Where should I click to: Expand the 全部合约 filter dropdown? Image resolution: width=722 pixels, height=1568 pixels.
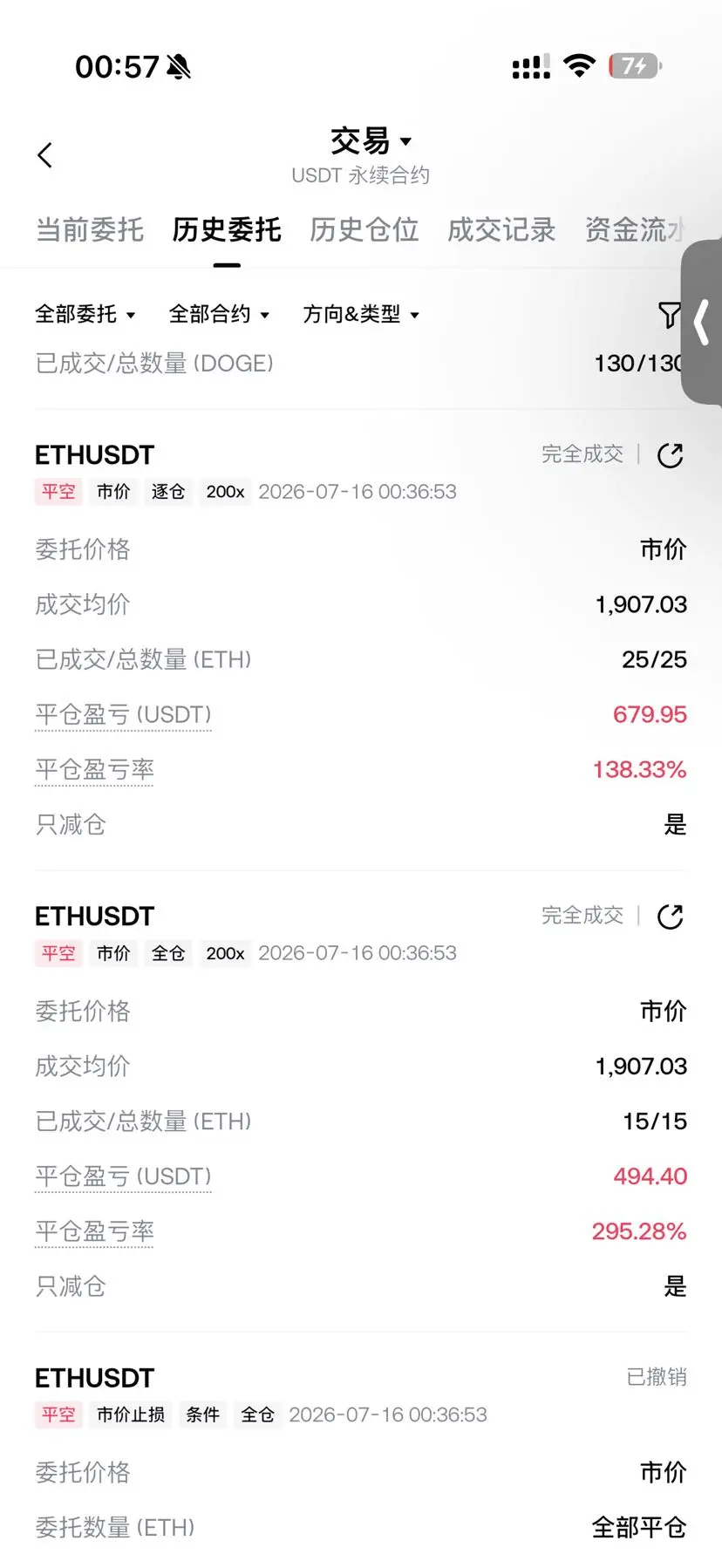(219, 314)
